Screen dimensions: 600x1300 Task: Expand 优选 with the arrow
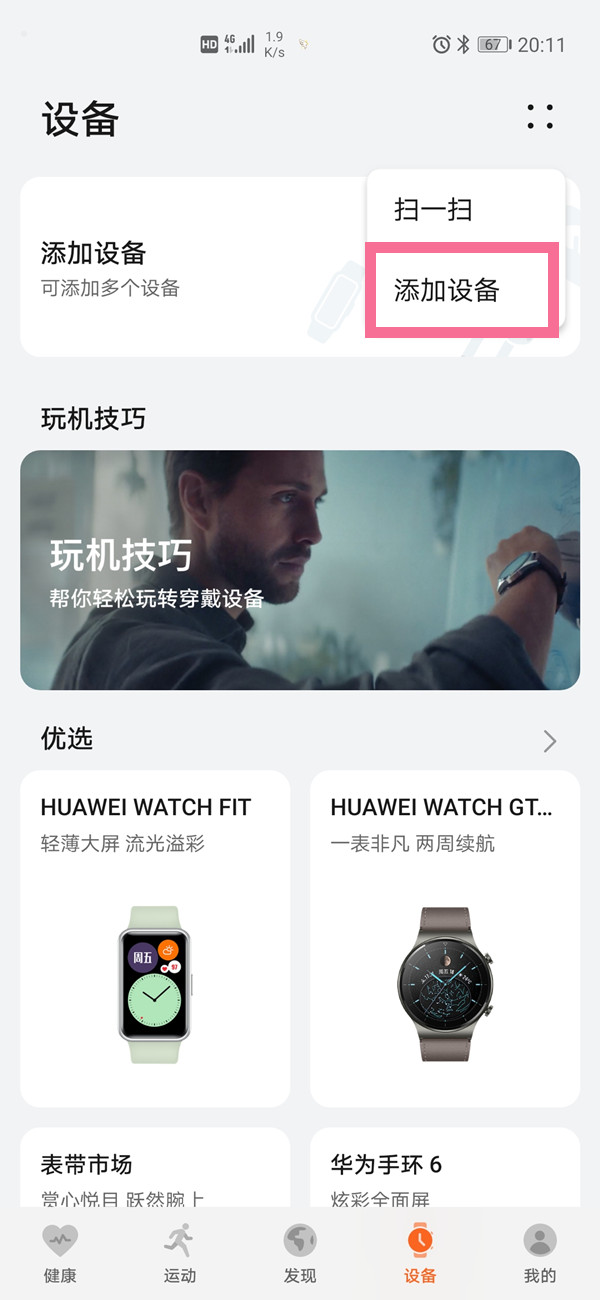pyautogui.click(x=549, y=741)
